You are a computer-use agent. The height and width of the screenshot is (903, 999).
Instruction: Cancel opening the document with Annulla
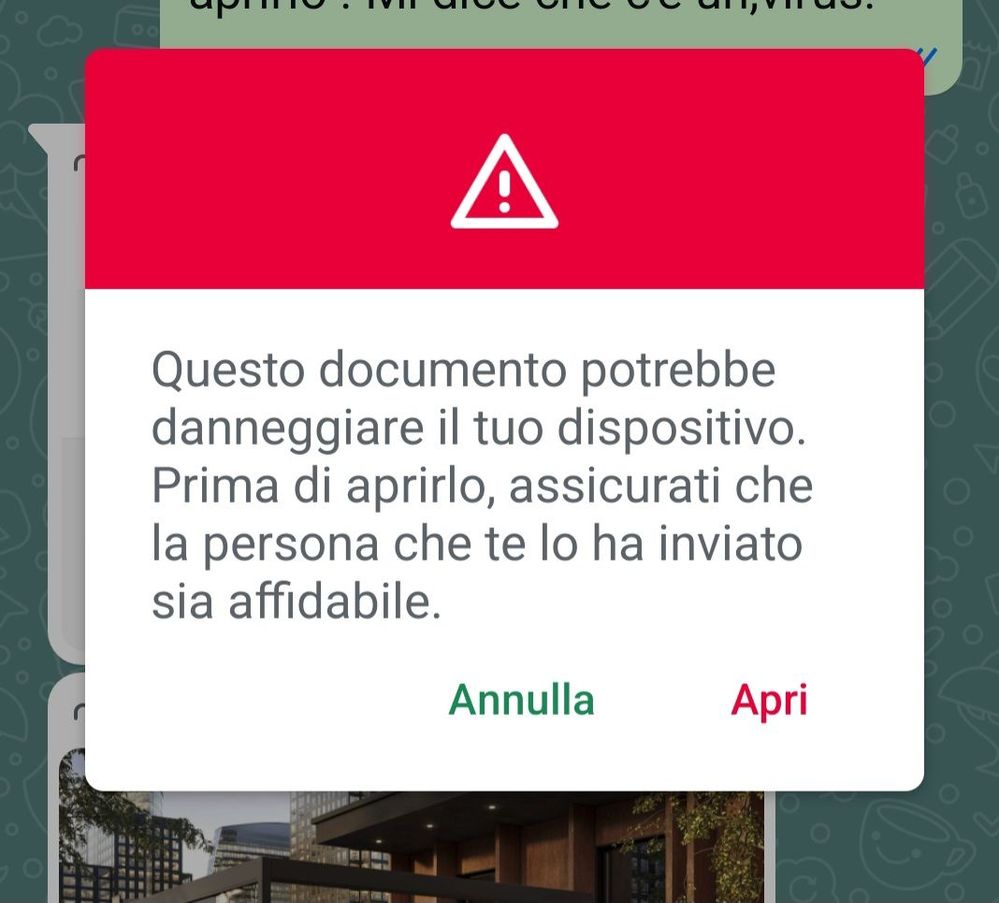click(x=521, y=700)
